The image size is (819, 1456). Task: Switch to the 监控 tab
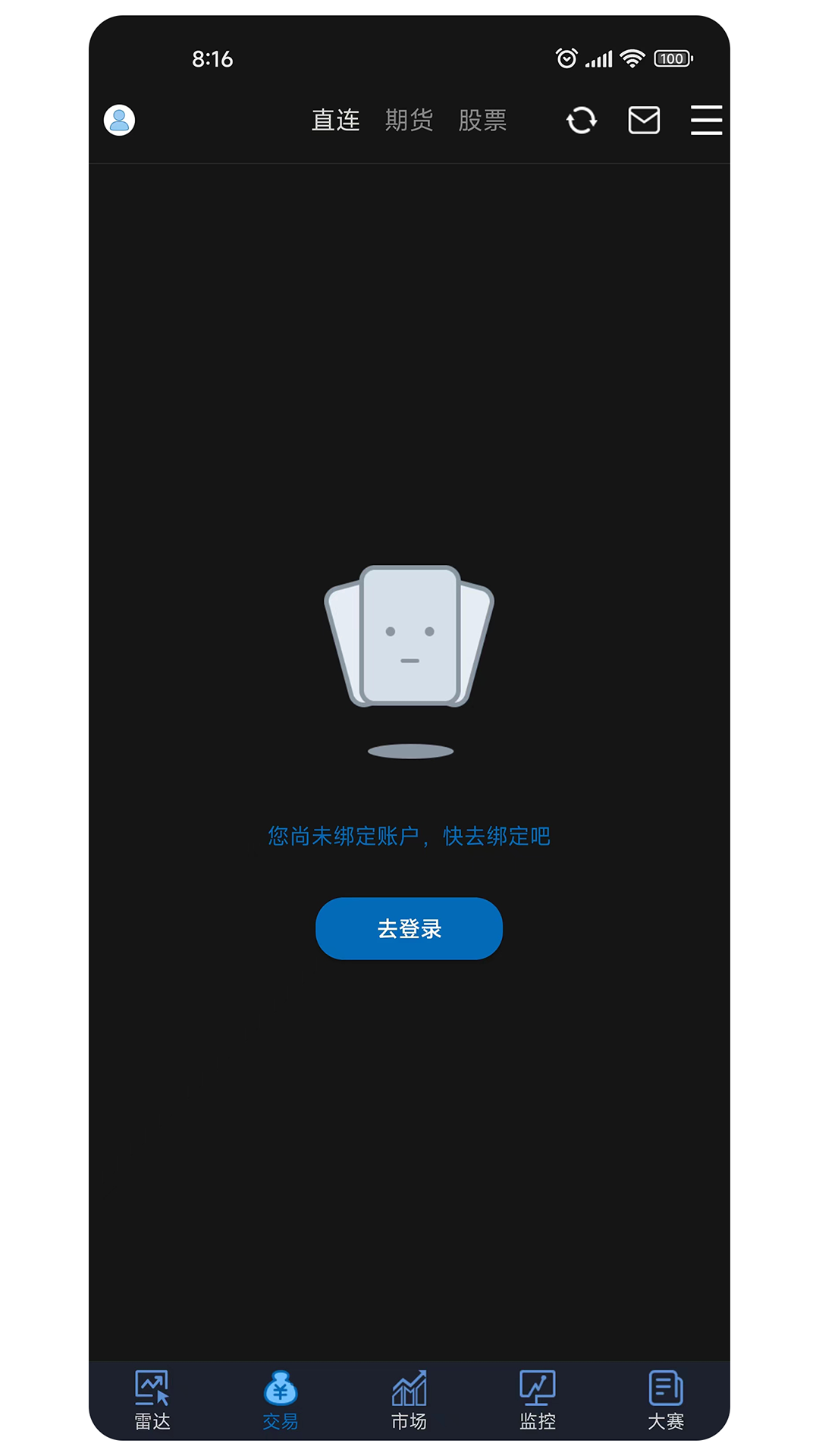click(x=538, y=1400)
